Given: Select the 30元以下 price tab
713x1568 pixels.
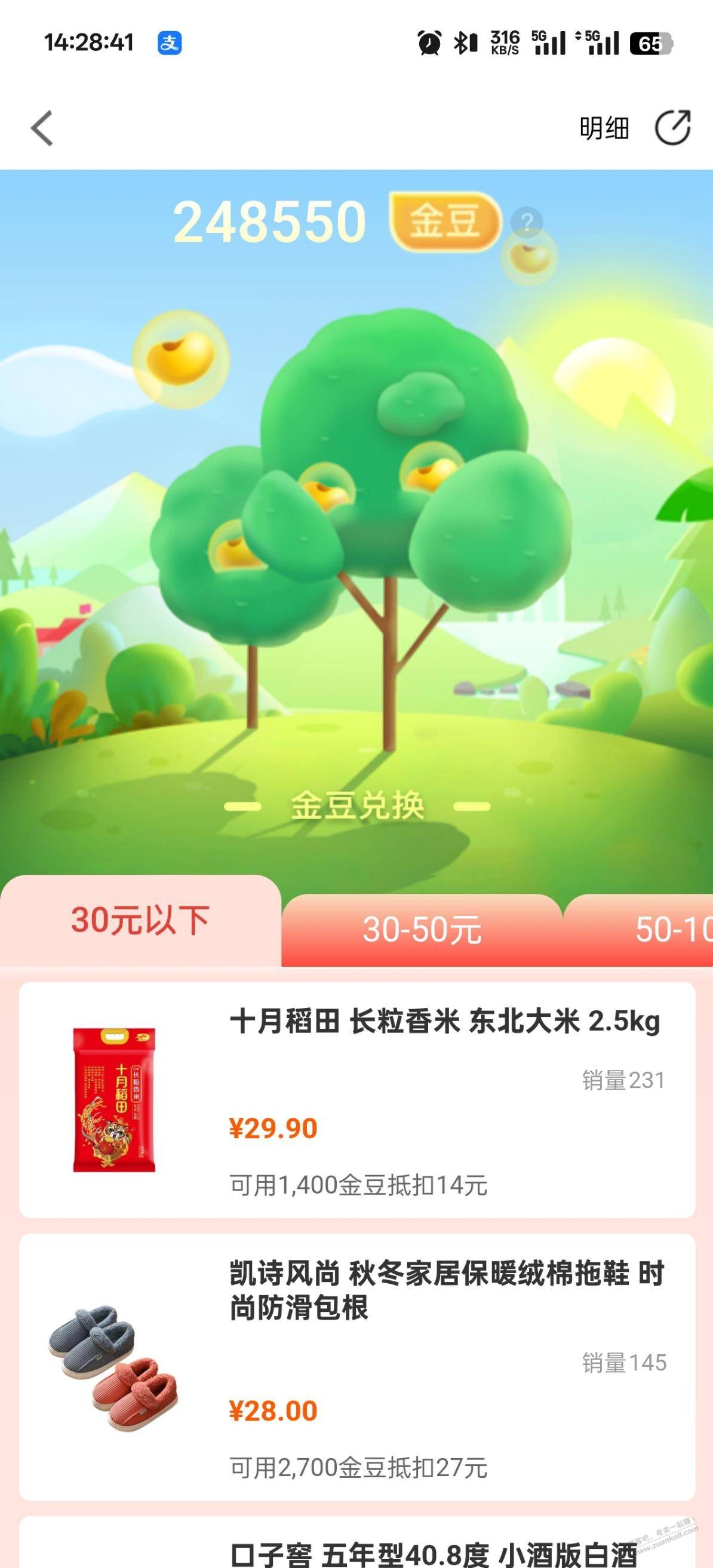Looking at the screenshot, I should [x=140, y=920].
